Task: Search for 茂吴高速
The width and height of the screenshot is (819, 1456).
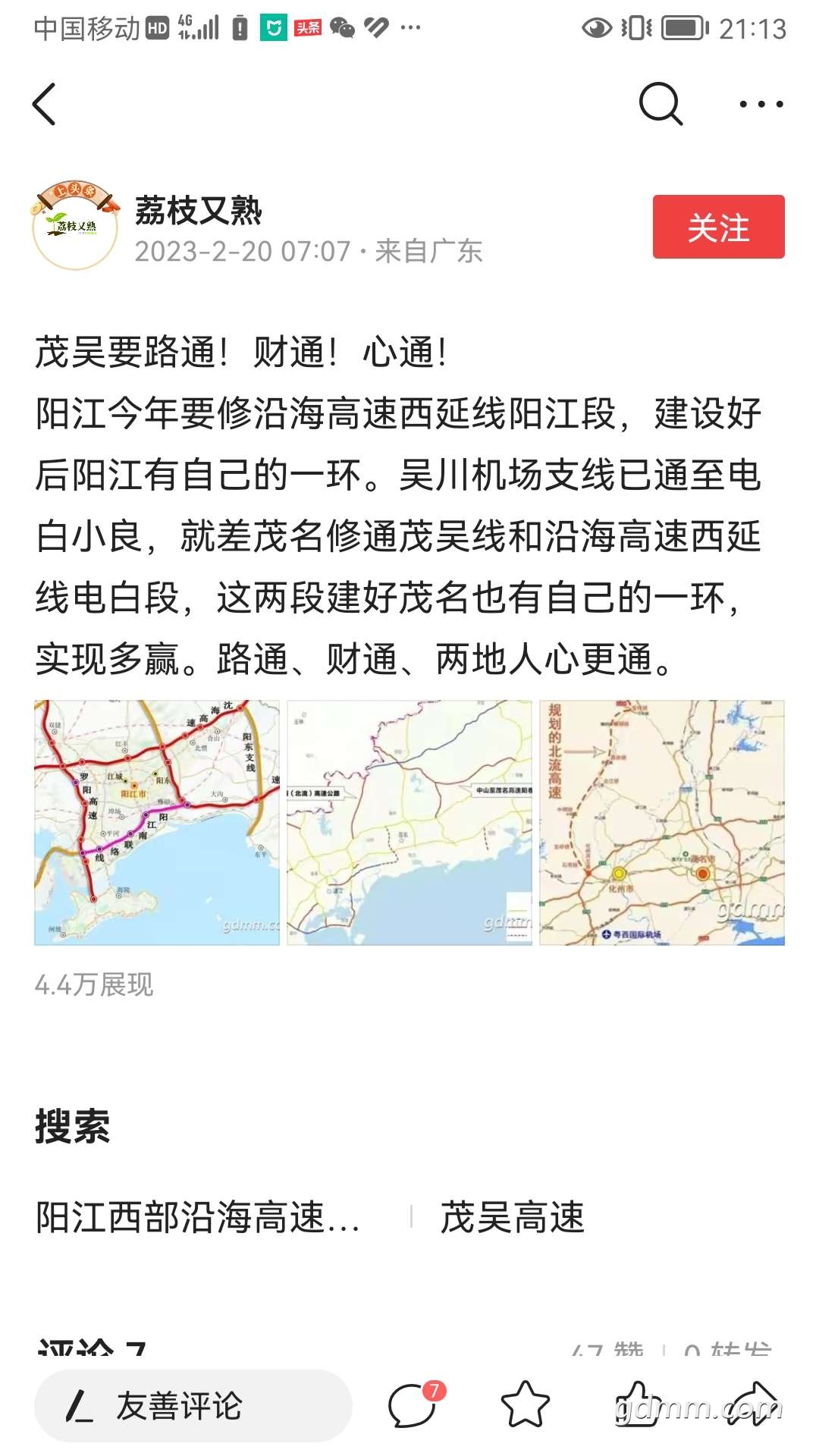Action: click(x=513, y=1217)
